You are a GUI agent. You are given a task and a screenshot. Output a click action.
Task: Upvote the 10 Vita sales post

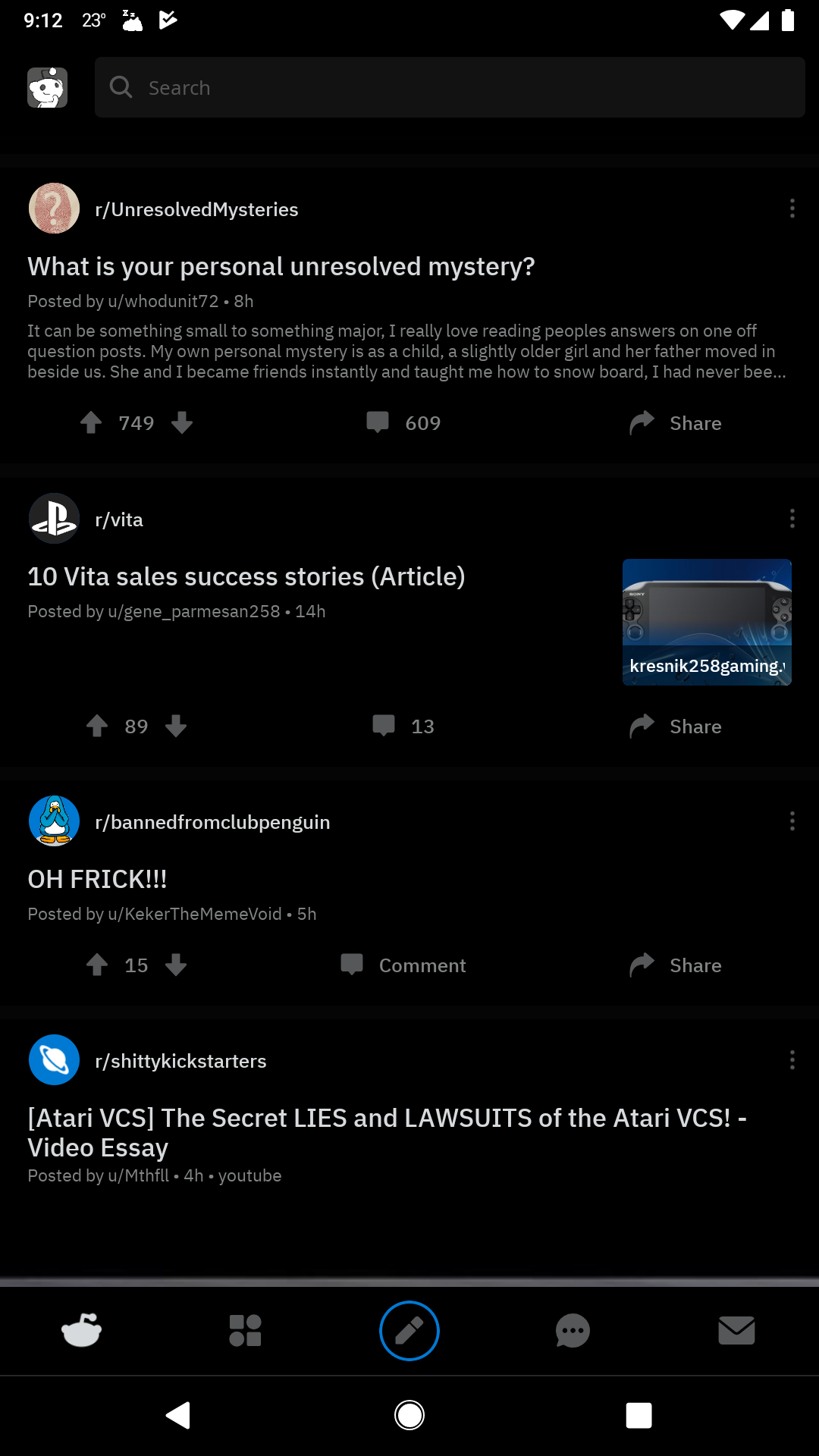(x=97, y=726)
